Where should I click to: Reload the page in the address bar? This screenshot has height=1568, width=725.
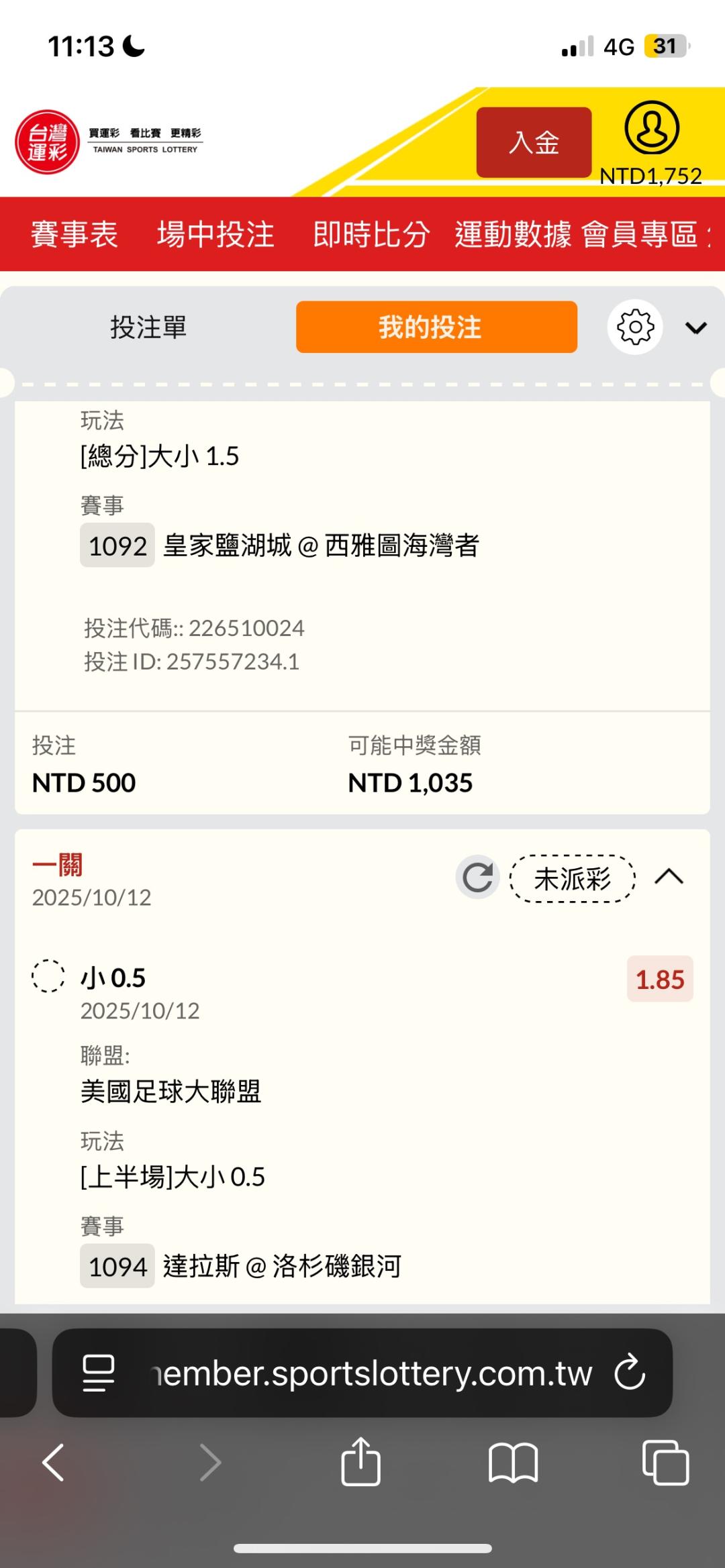click(630, 1373)
